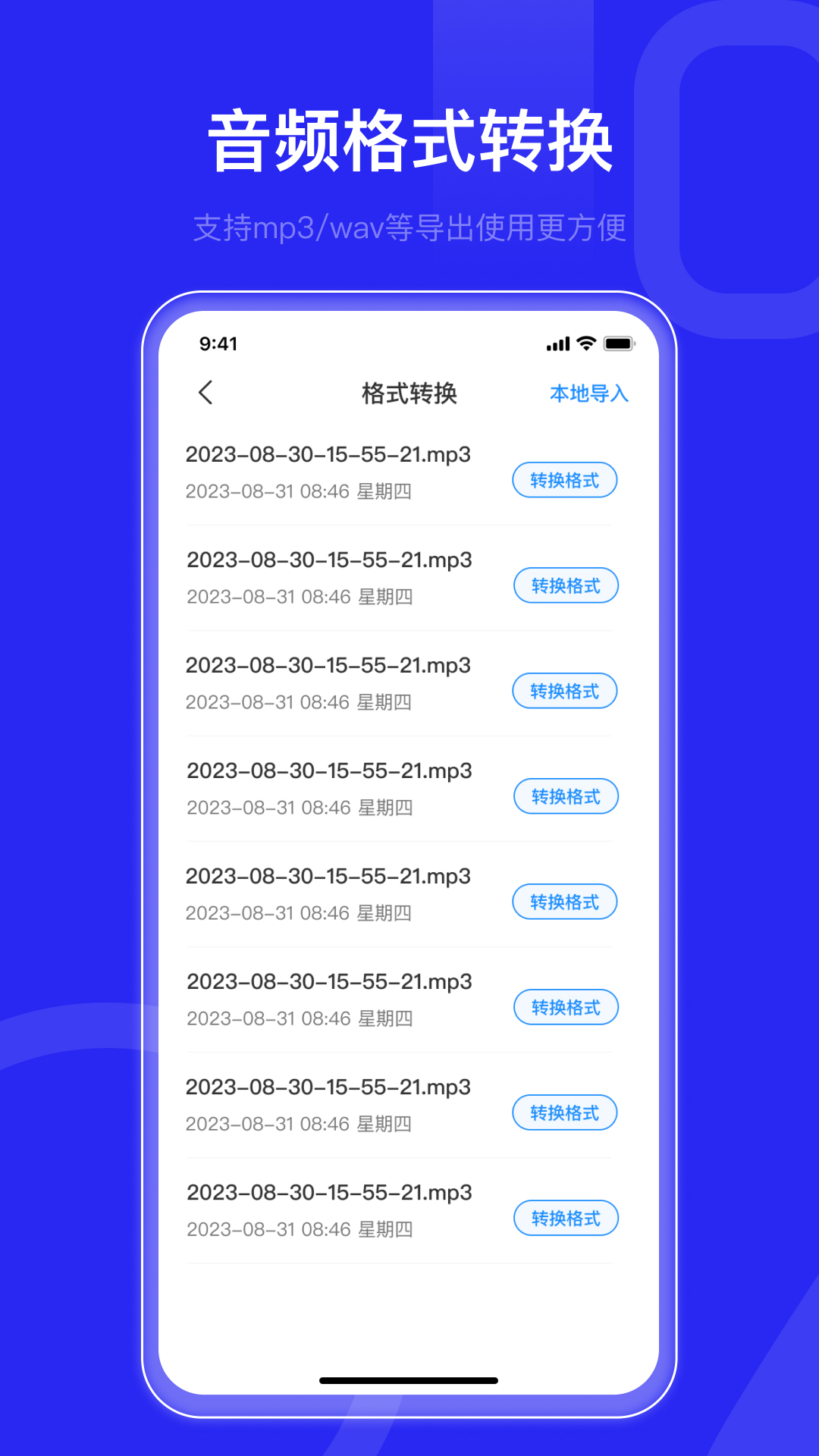Screen dimensions: 819x1456
Task: Tap the back chevron on the navigation bar
Action: [205, 394]
